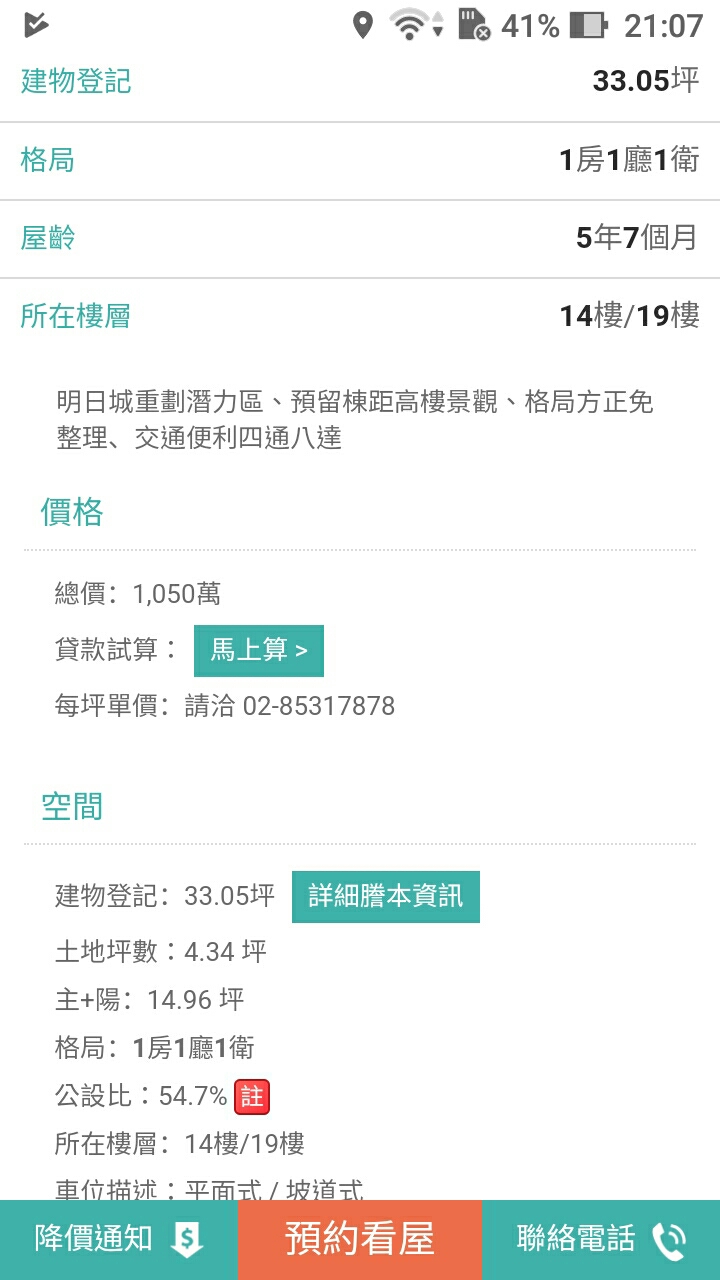This screenshot has height=1280, width=720.
Task: Open 詳細謄本資訊 details
Action: (x=385, y=896)
